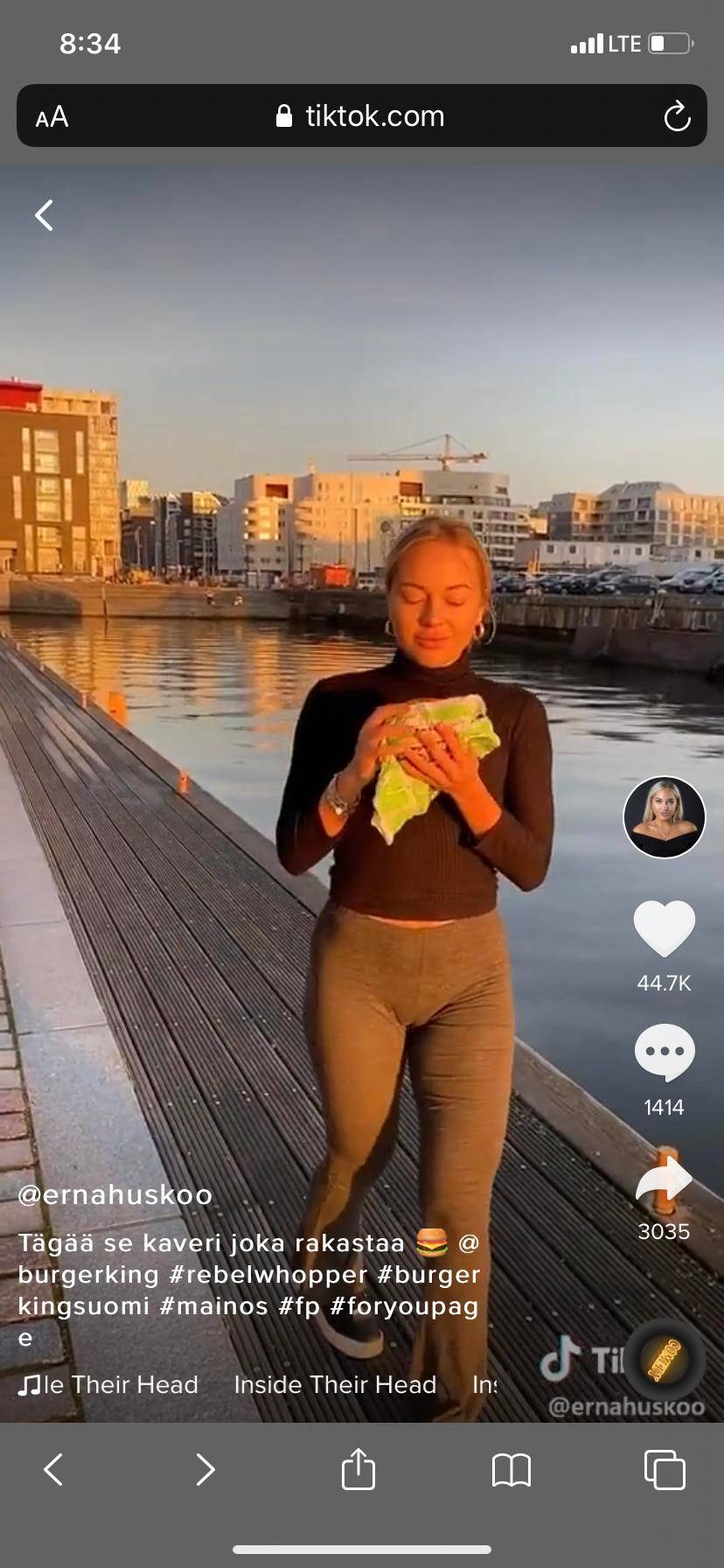Screen dimensions: 724x1568
Task: Tap the spinning music disc icon
Action: point(665,1361)
